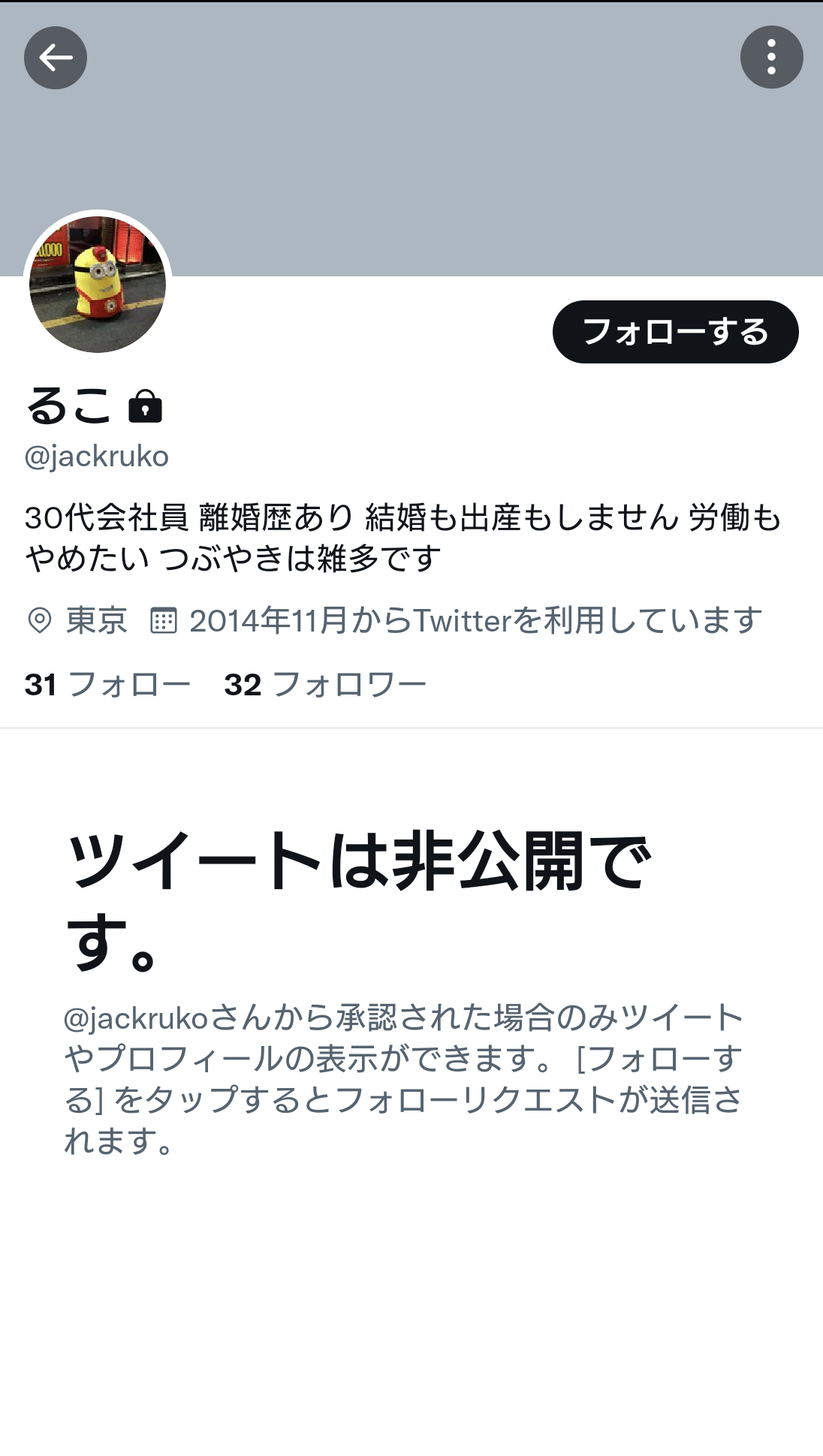Viewport: 823px width, 1456px height.
Task: View the 32 フォロワー list
Action: click(325, 685)
